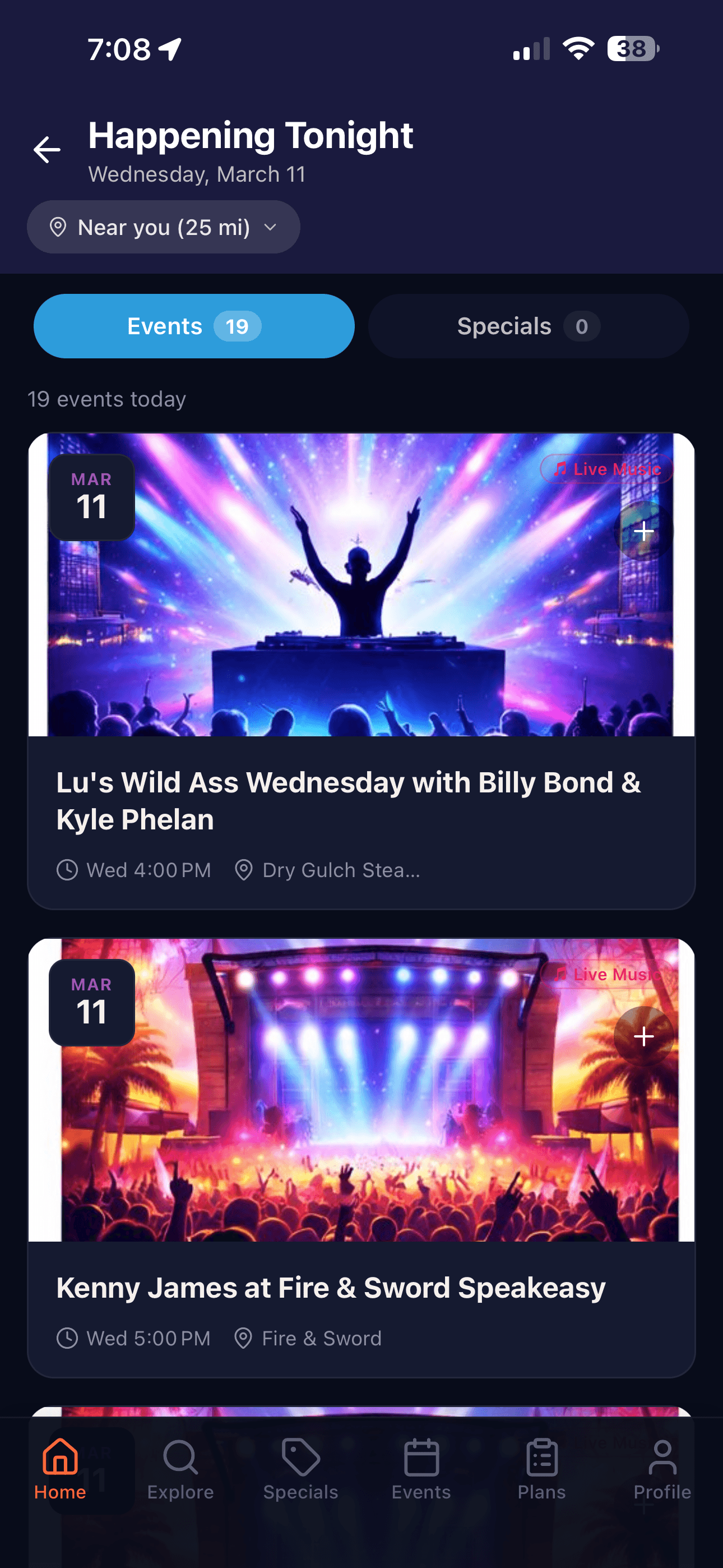
Task: Add Kenny James event using its plus button
Action: tap(643, 1035)
